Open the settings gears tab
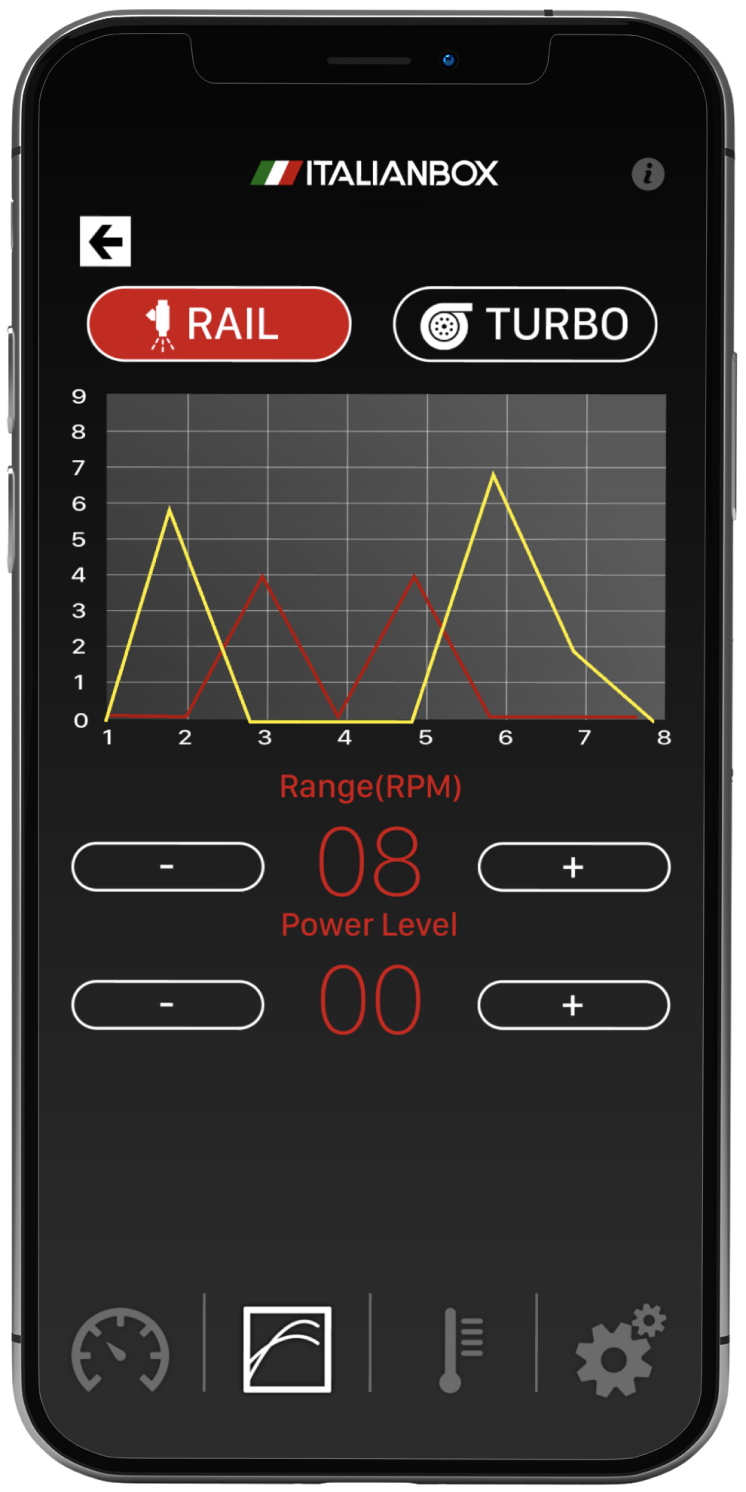 [620, 1350]
